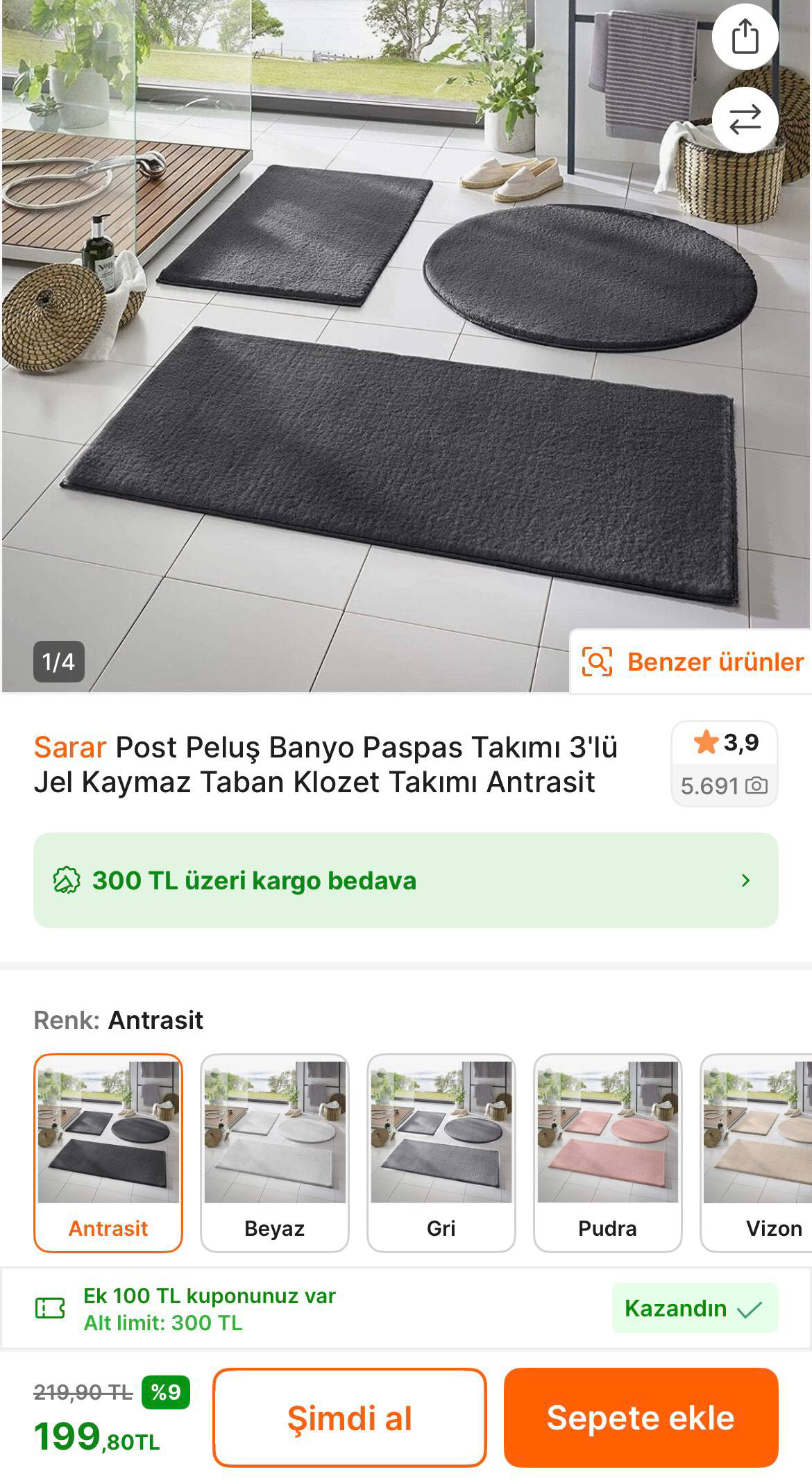Choose the Gri color option
This screenshot has width=812, height=1483.
[x=441, y=1153]
